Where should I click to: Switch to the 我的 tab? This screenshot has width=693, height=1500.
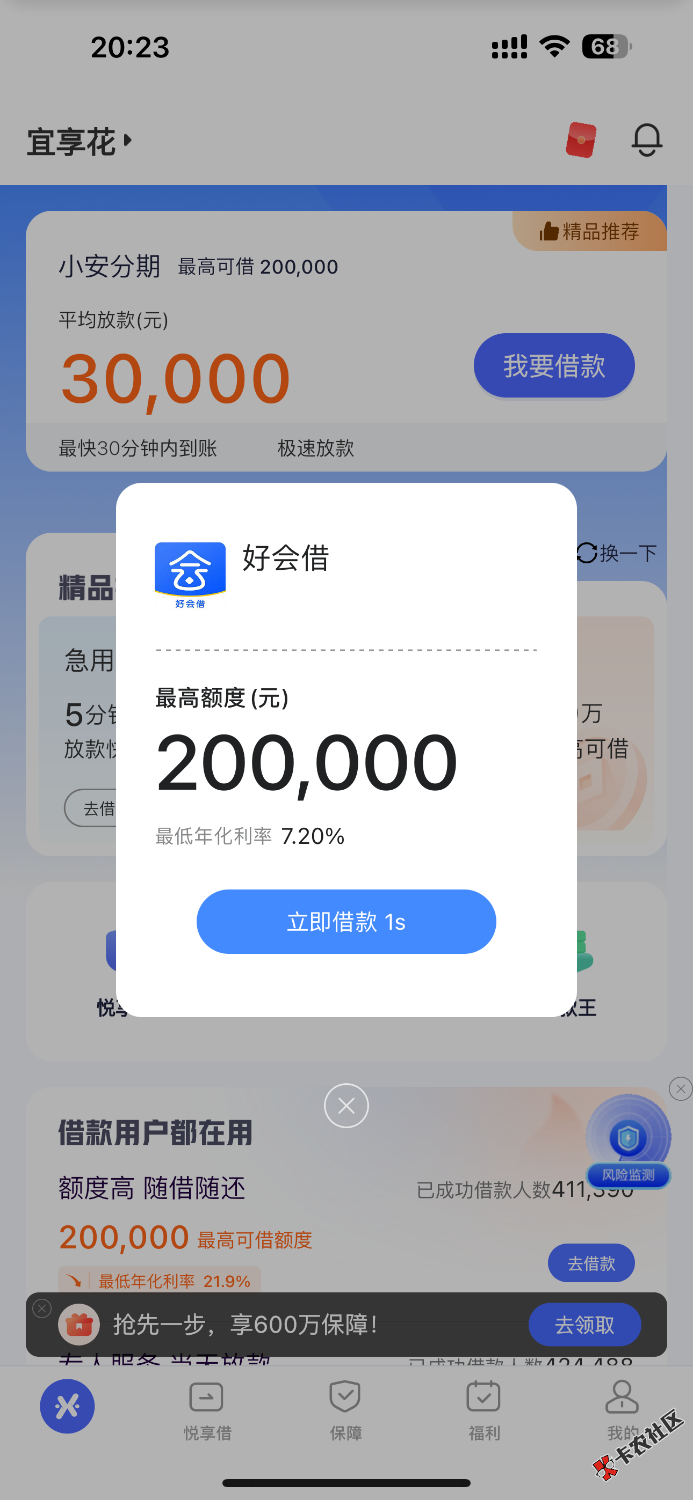click(622, 1411)
